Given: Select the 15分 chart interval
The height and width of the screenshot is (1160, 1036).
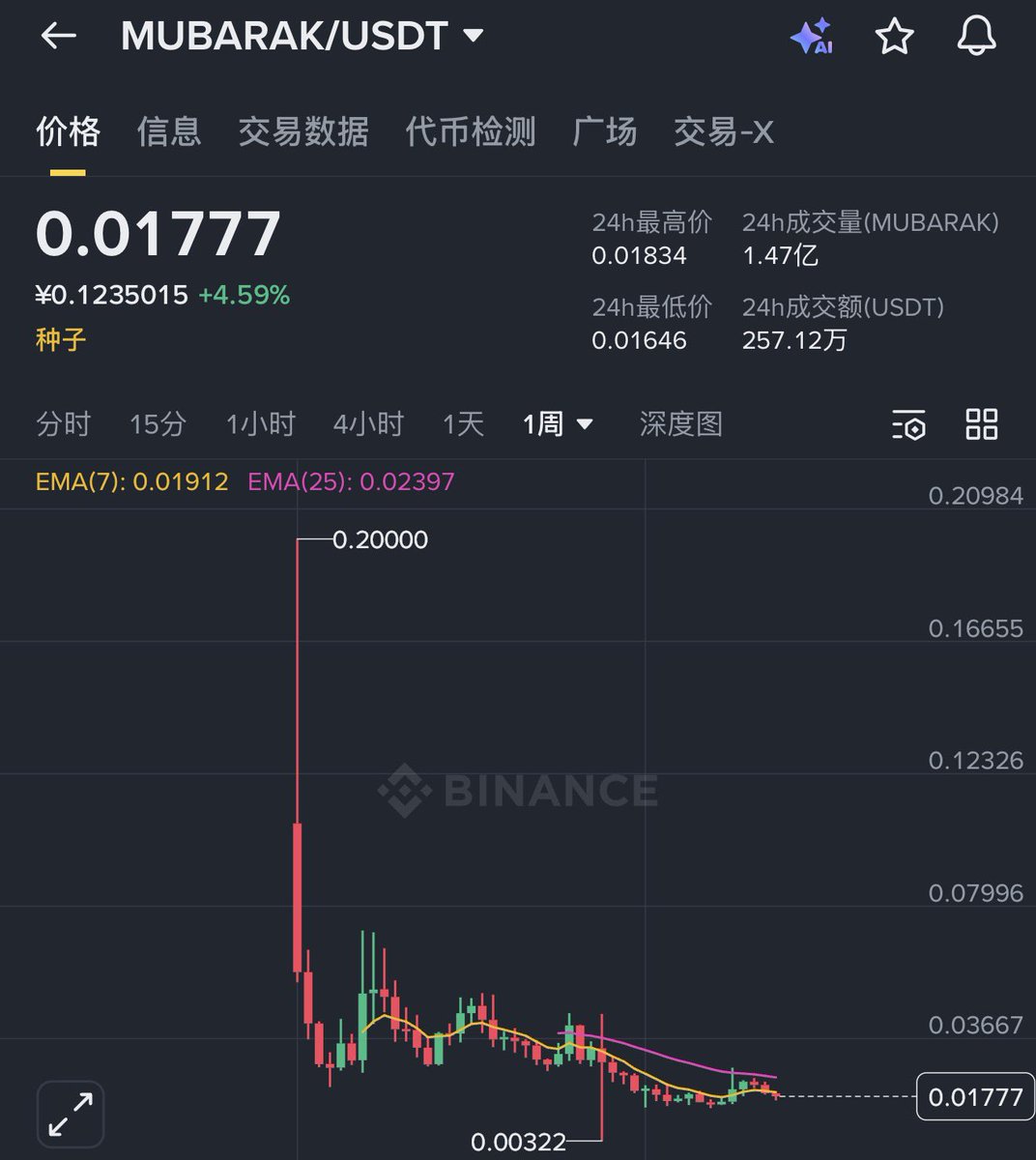Looking at the screenshot, I should tap(158, 423).
